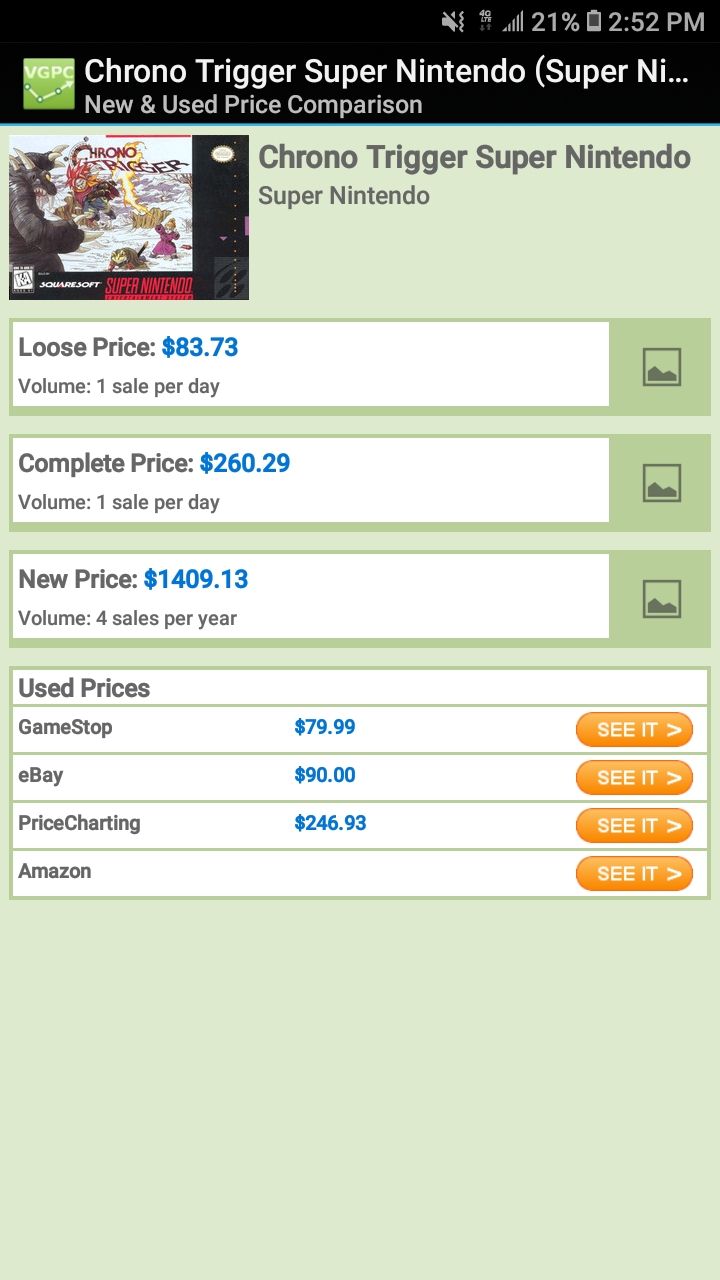Tap SEE IT for eBay price
Viewport: 720px width, 1280px height.
click(634, 778)
